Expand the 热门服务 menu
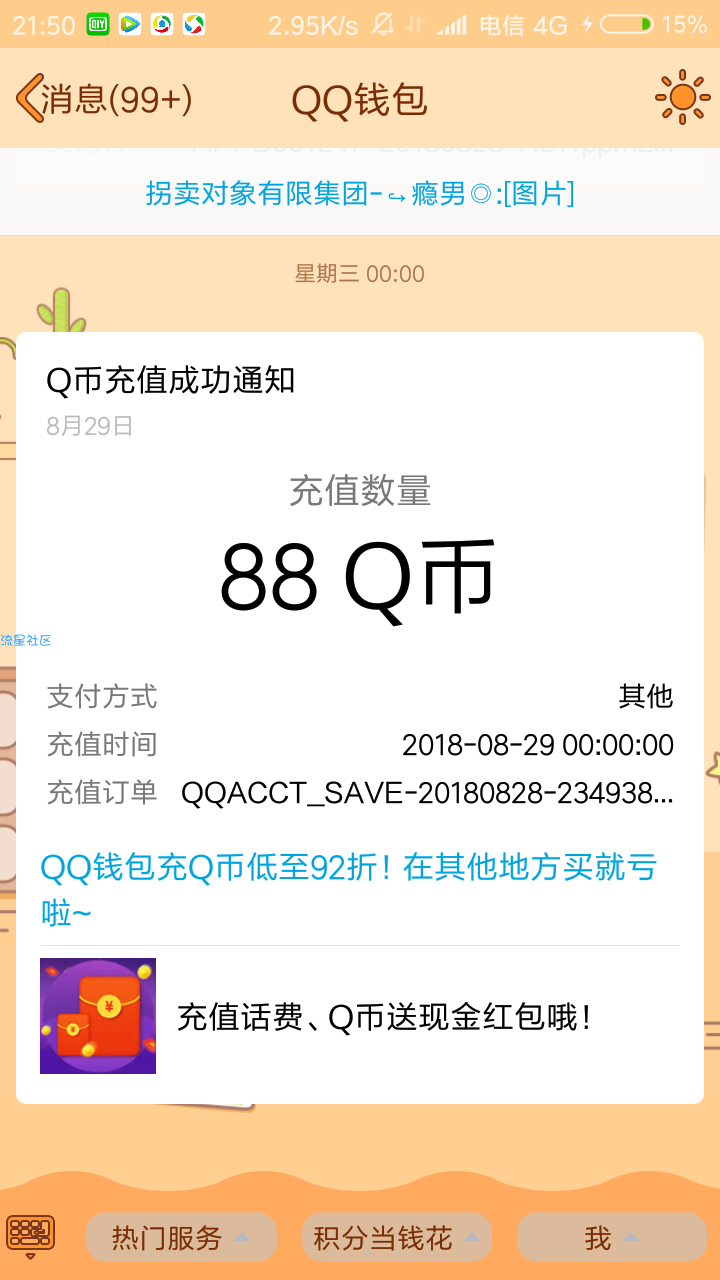Image resolution: width=720 pixels, height=1280 pixels. pyautogui.click(x=181, y=1238)
